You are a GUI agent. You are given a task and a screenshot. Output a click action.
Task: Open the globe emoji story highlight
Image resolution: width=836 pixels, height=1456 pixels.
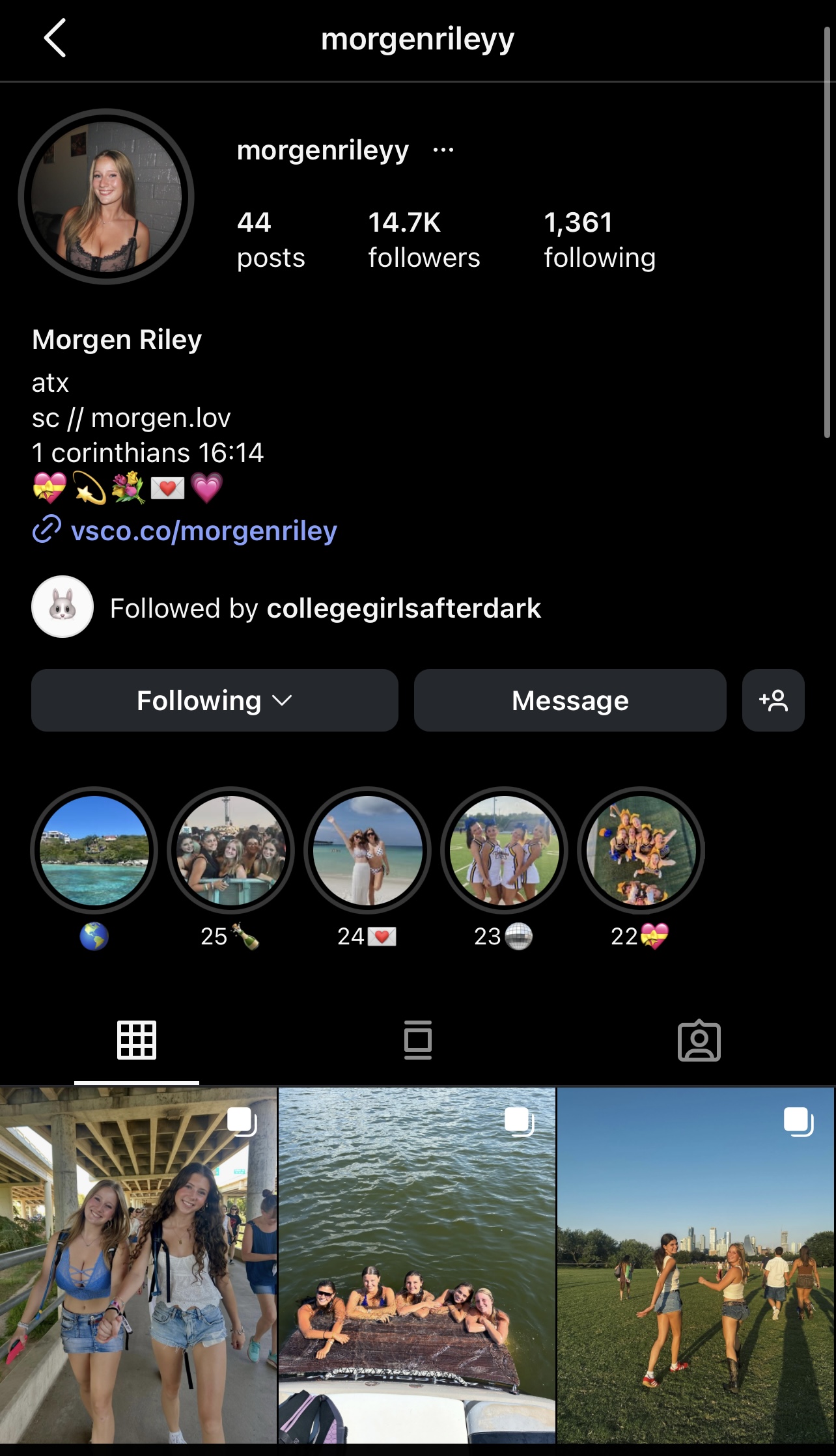click(94, 850)
